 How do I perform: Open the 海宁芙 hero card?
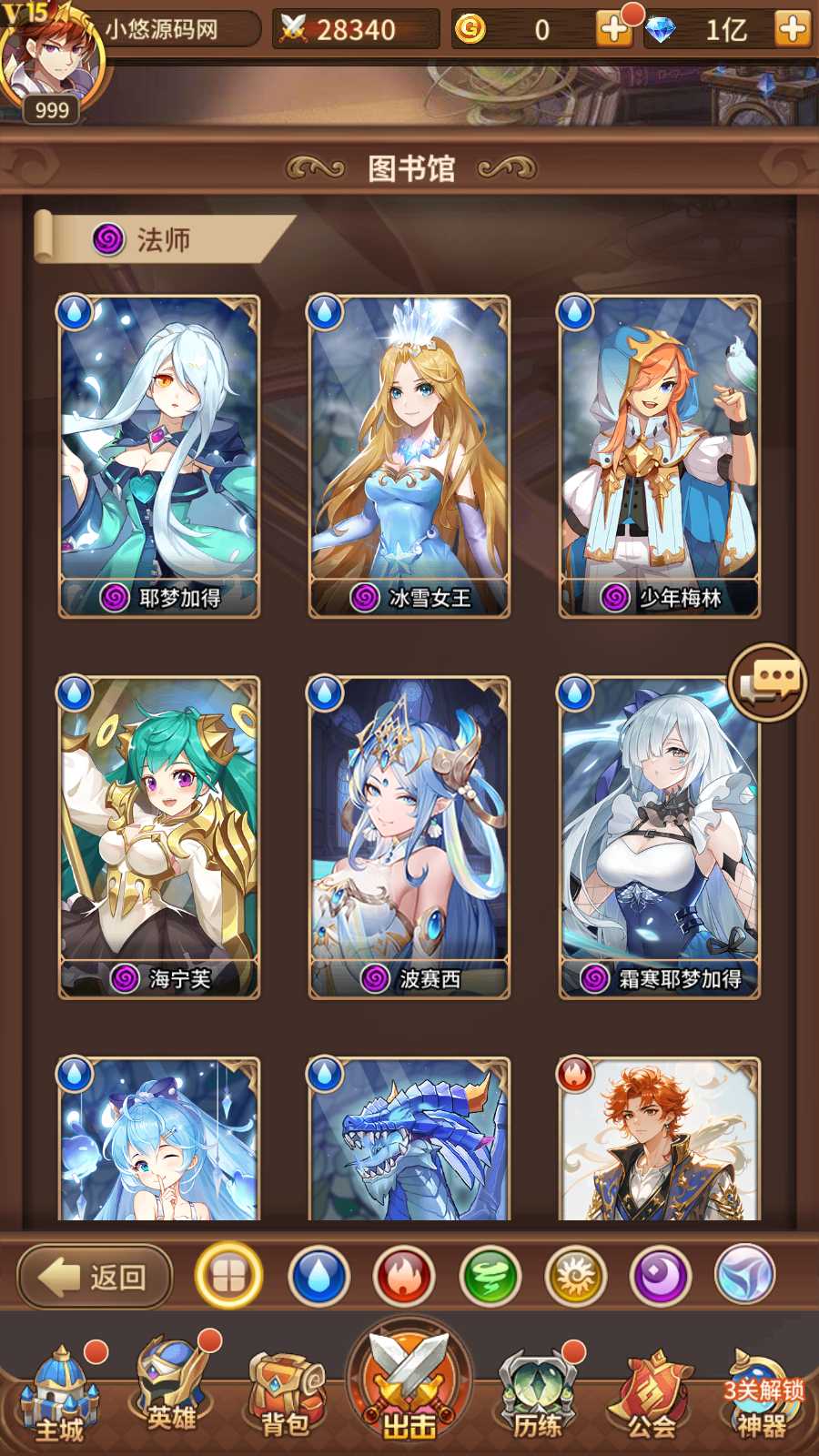(159, 837)
